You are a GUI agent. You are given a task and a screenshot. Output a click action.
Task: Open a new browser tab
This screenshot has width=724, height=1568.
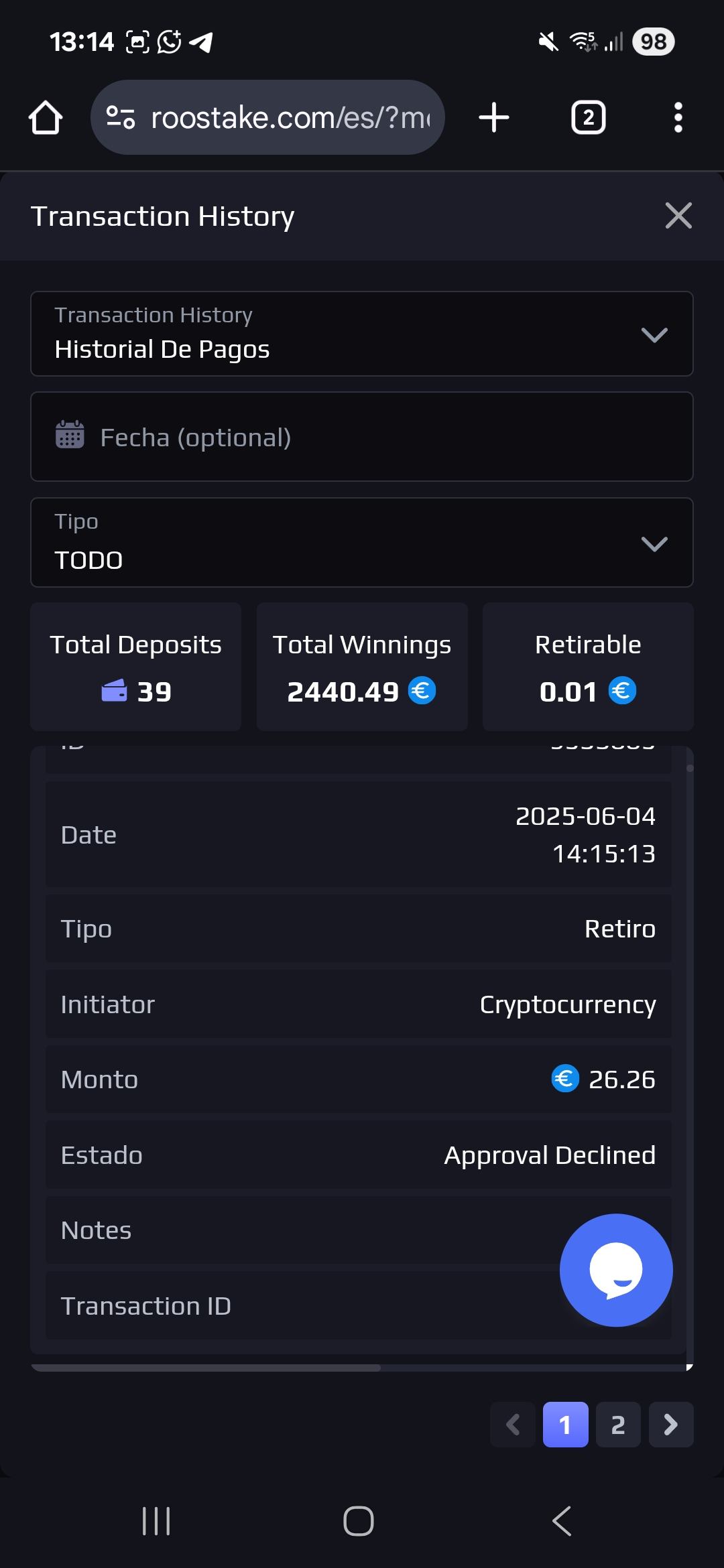[494, 118]
